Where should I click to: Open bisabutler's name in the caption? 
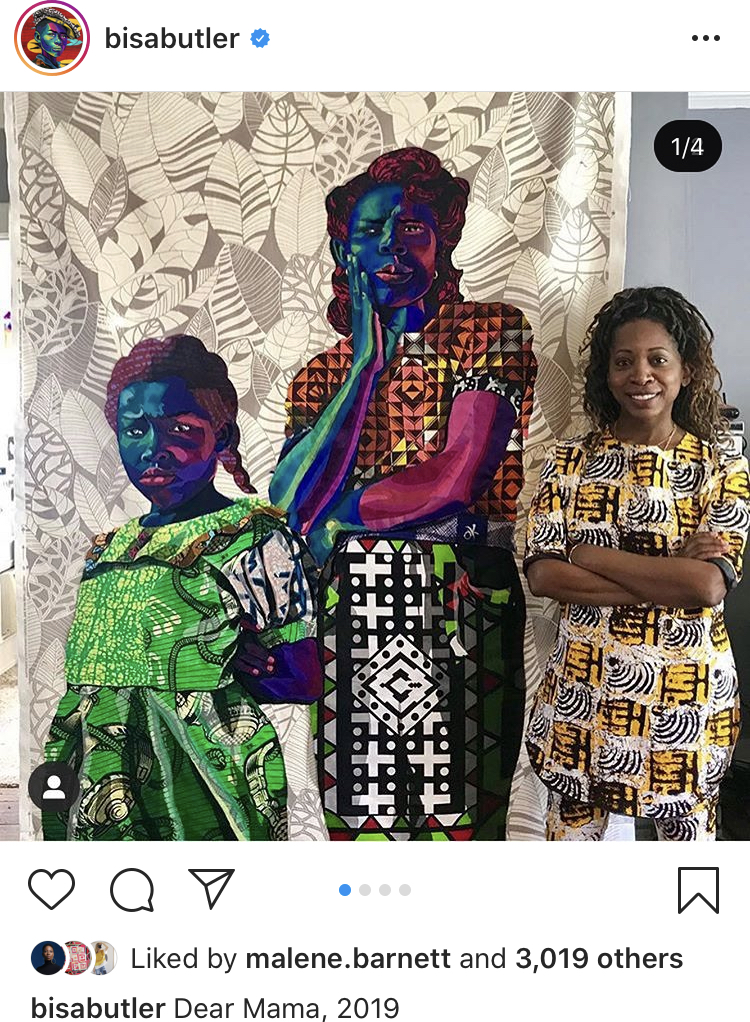[x=98, y=1008]
